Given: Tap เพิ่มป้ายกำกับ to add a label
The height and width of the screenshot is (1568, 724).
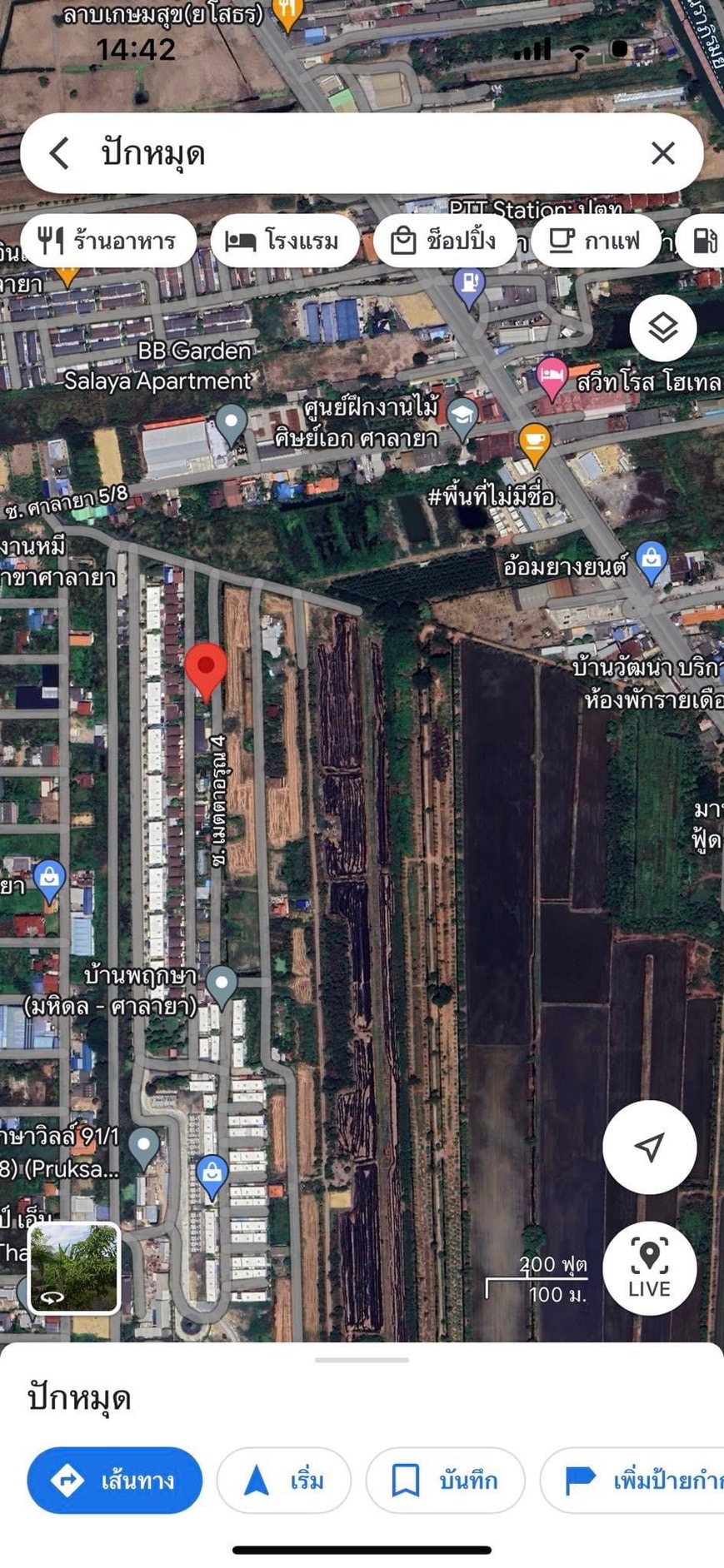Looking at the screenshot, I should [633, 1480].
